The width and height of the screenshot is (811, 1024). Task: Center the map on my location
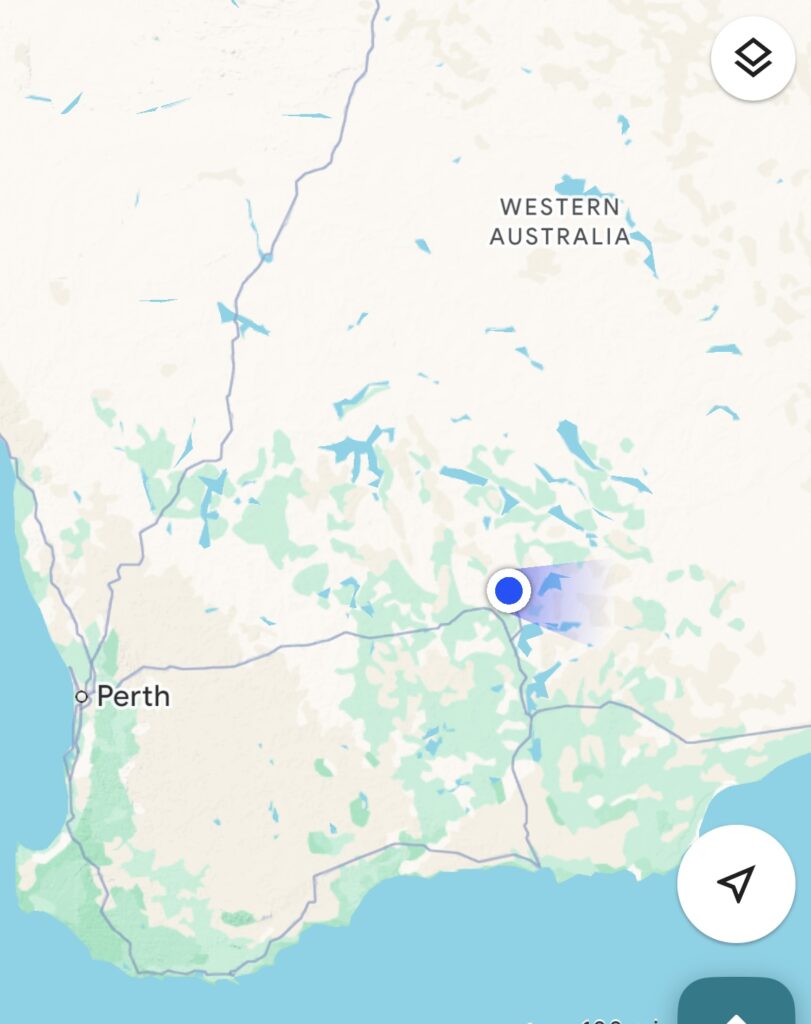(x=736, y=884)
